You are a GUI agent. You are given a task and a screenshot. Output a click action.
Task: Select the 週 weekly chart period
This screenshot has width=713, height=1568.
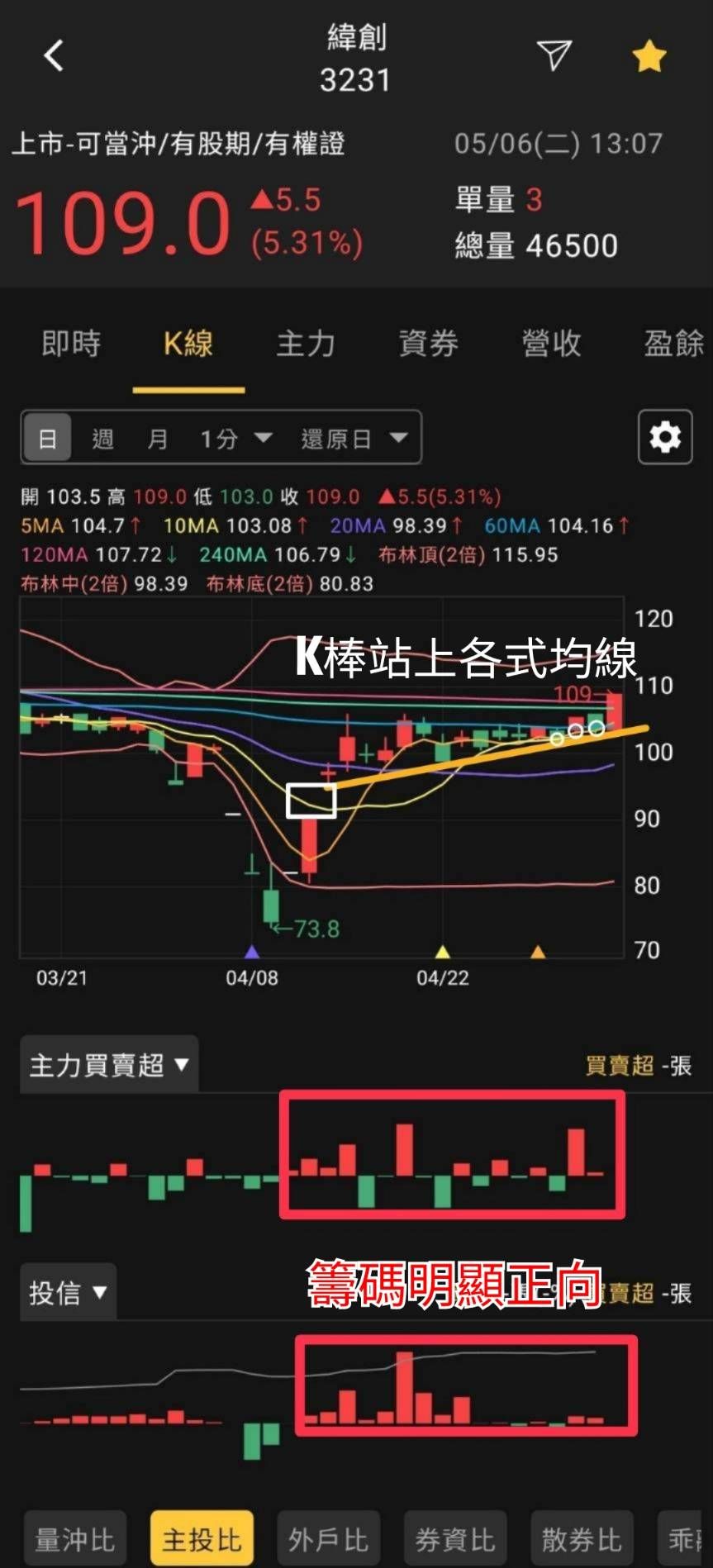coord(102,438)
